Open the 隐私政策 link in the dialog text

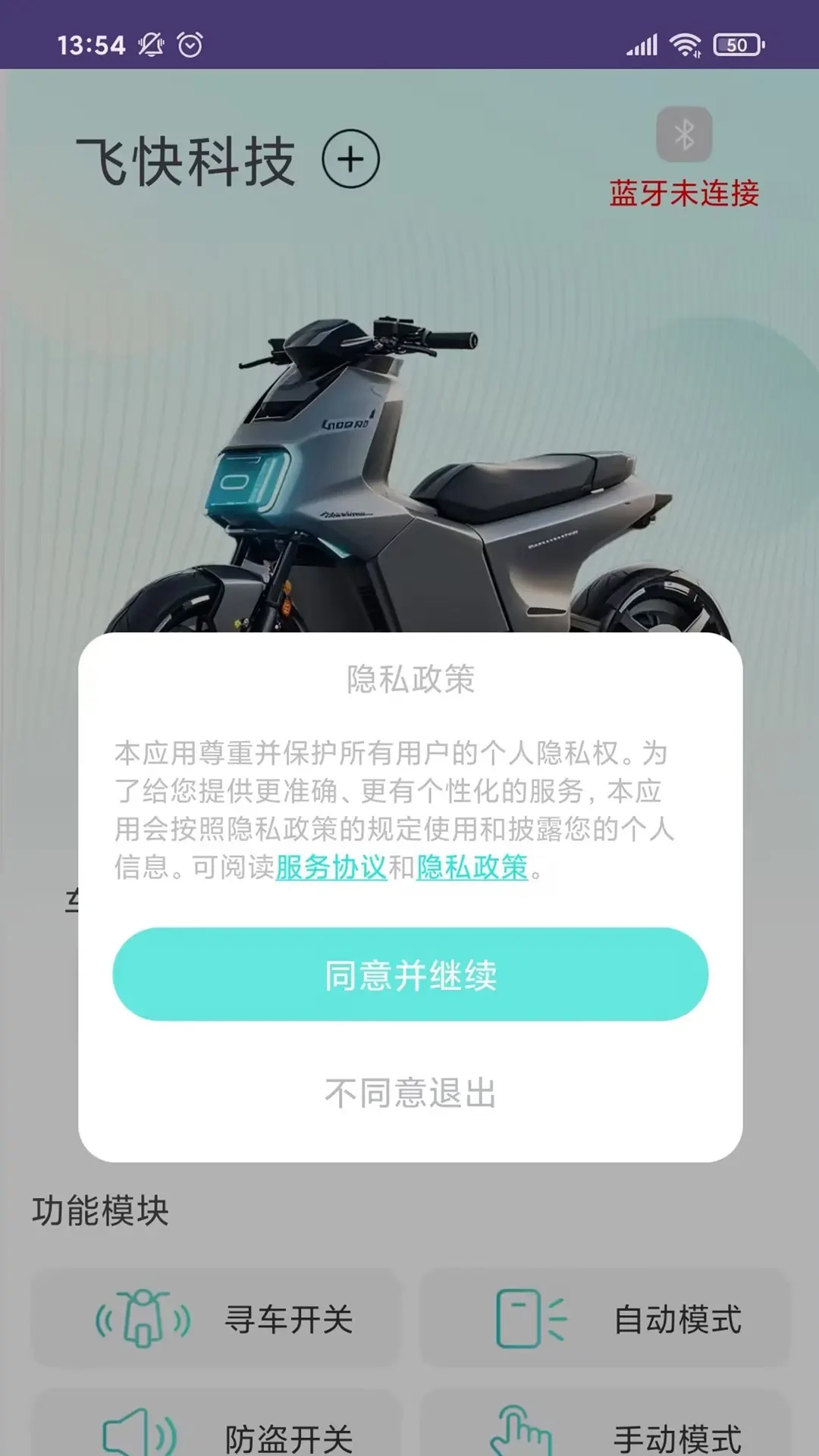tap(472, 867)
